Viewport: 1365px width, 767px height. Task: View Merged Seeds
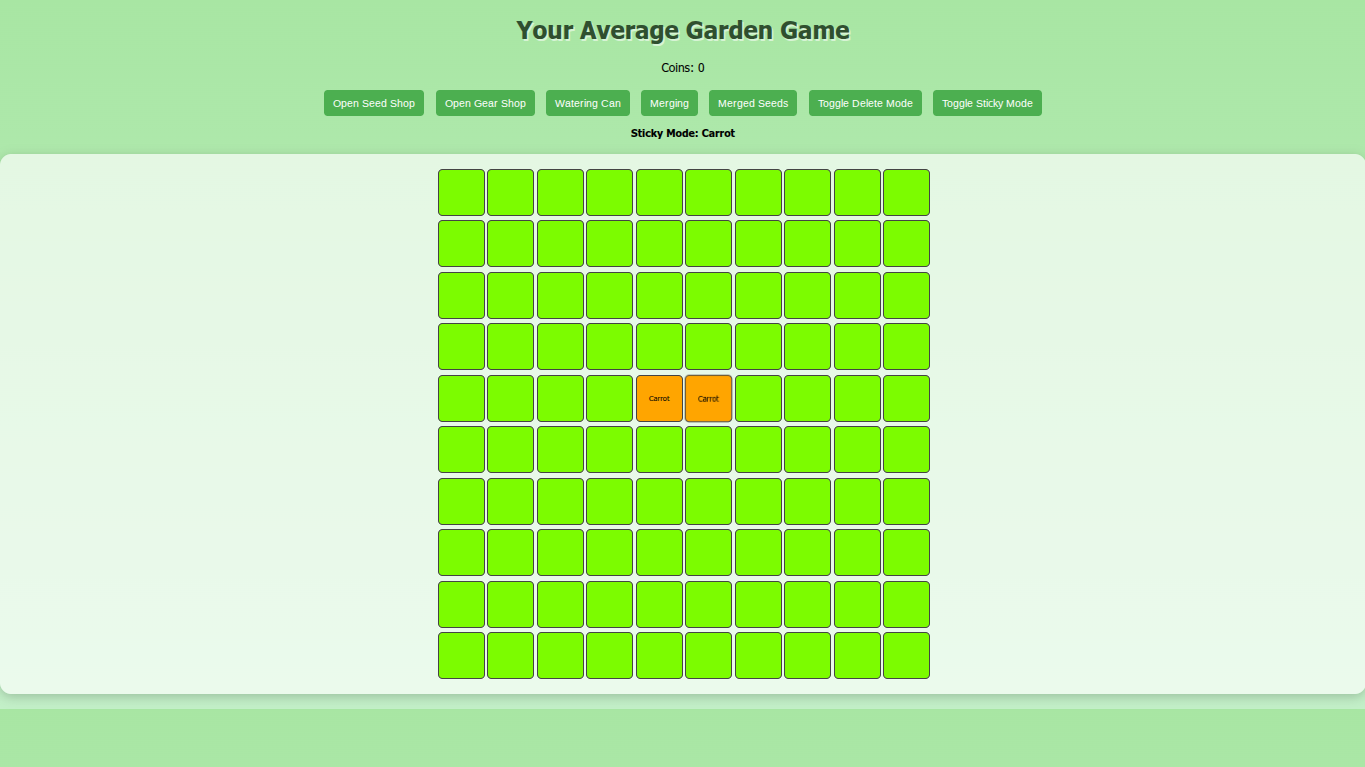click(753, 103)
